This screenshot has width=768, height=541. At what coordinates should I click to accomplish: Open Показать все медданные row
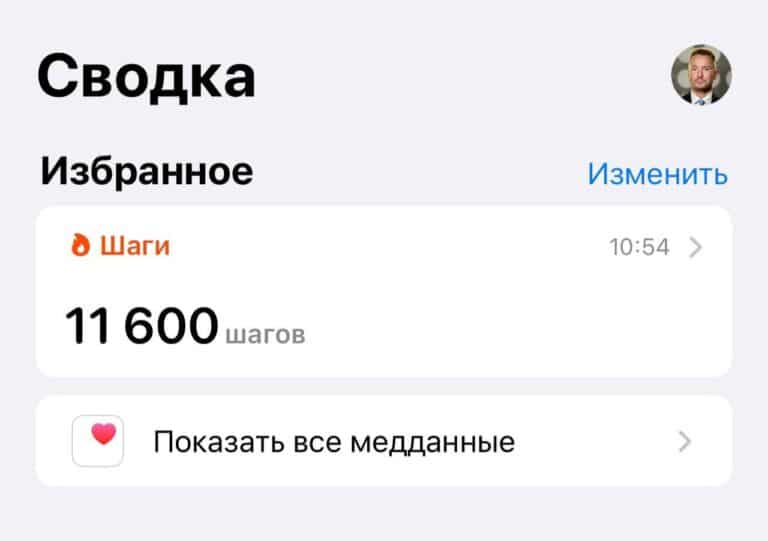tap(383, 441)
